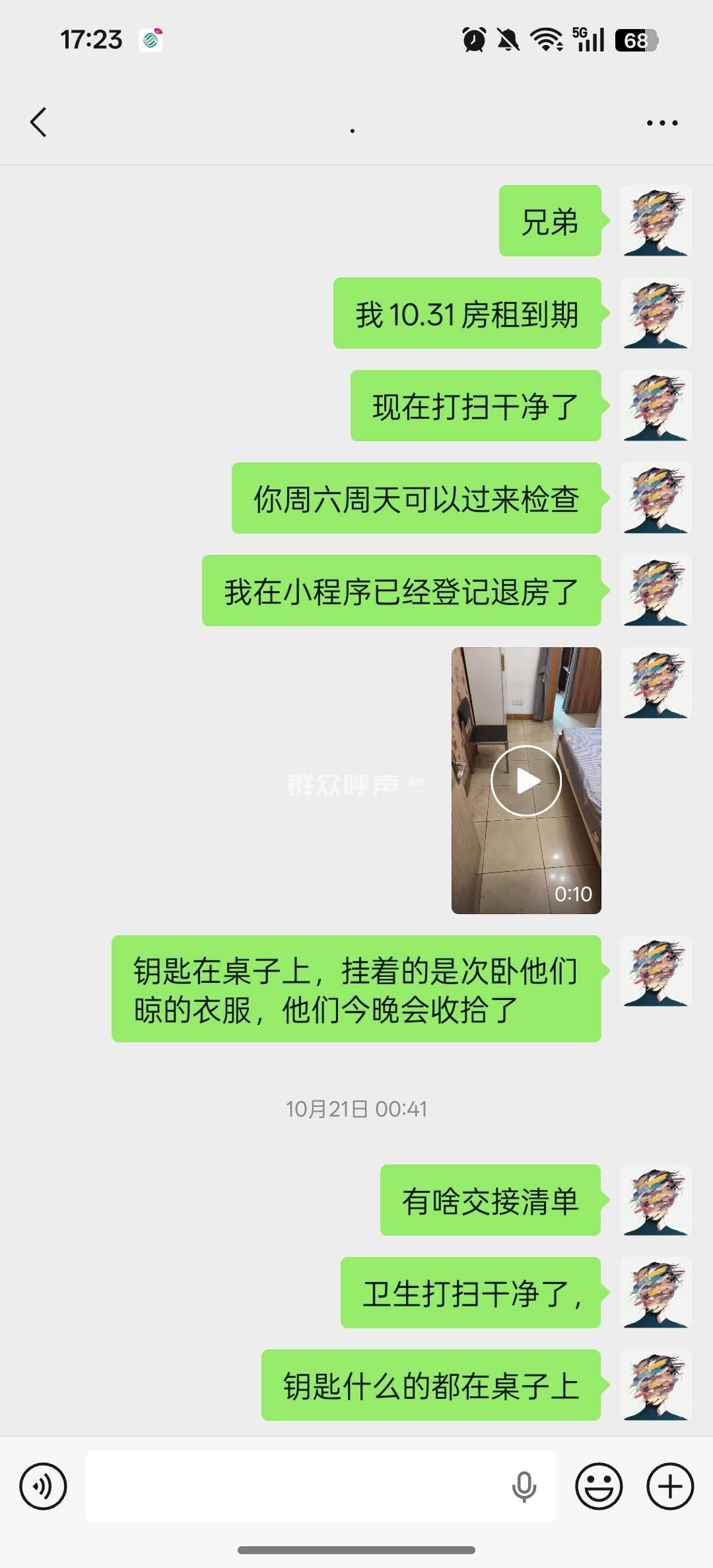Go back to the chat list
Screen dimensions: 713x1568
tap(38, 122)
